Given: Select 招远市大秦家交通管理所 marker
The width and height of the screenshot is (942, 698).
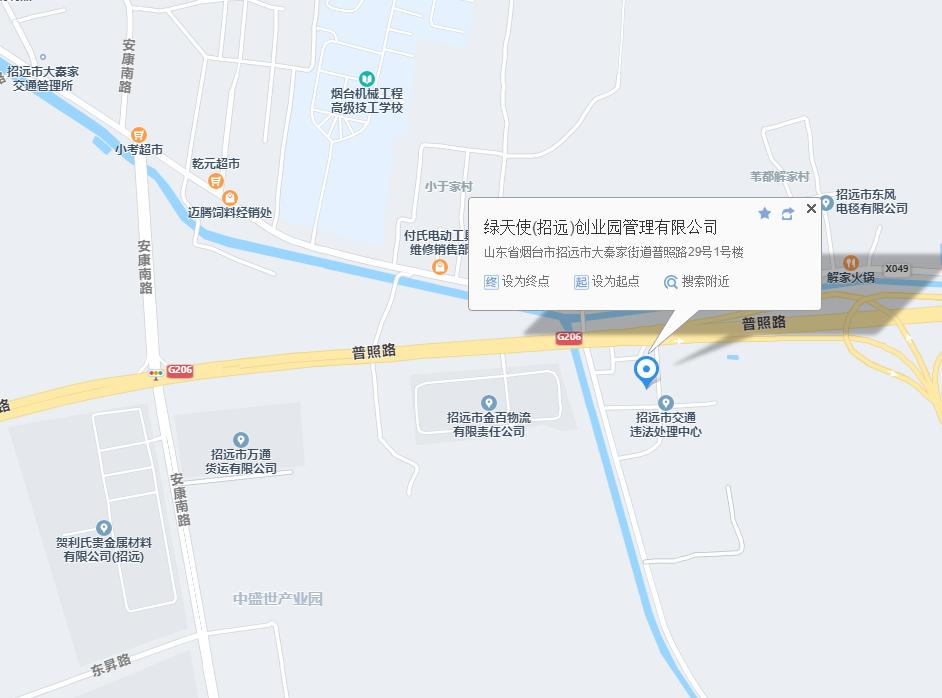Looking at the screenshot, I should pyautogui.click(x=43, y=58).
